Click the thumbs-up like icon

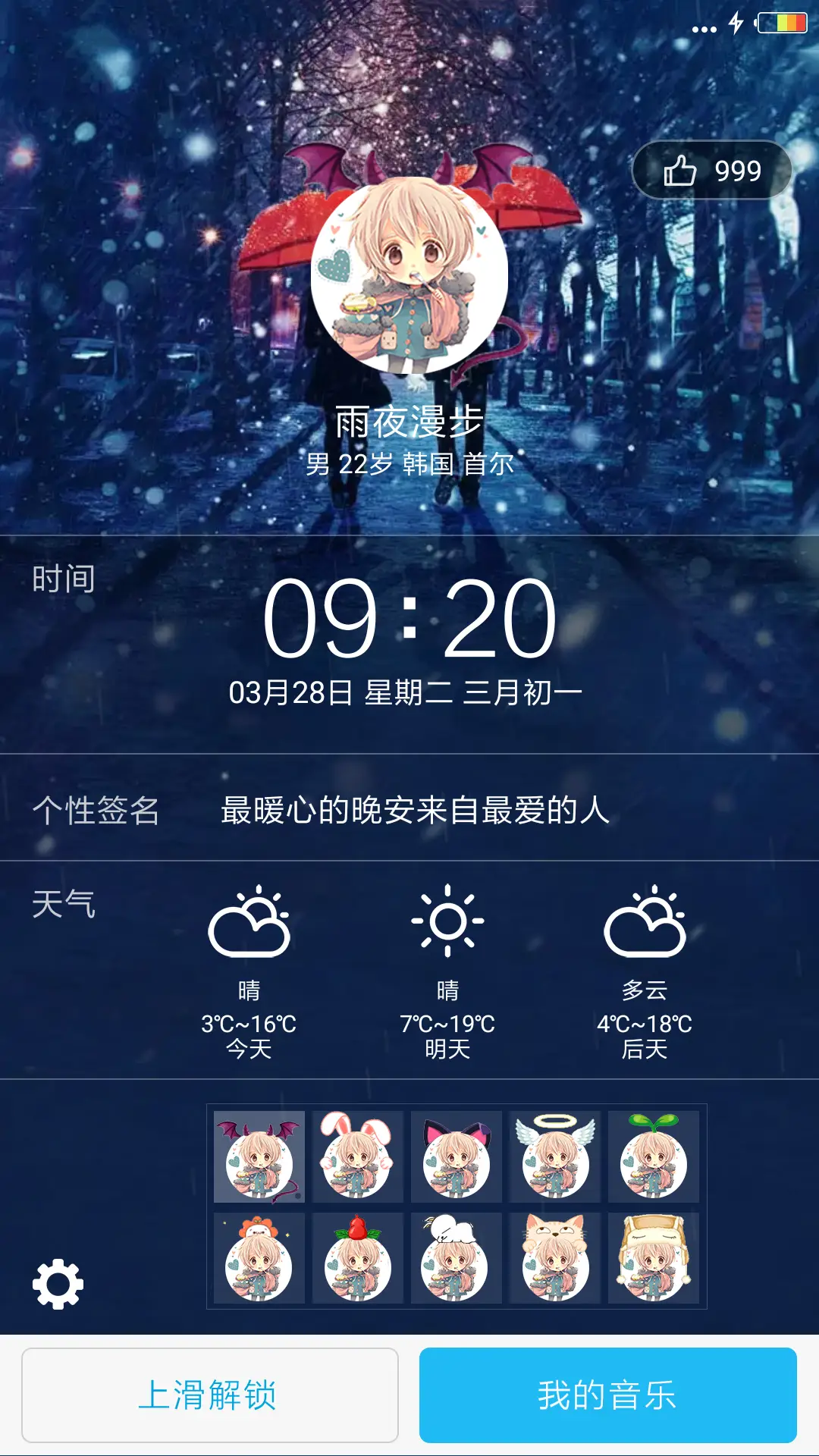click(681, 170)
